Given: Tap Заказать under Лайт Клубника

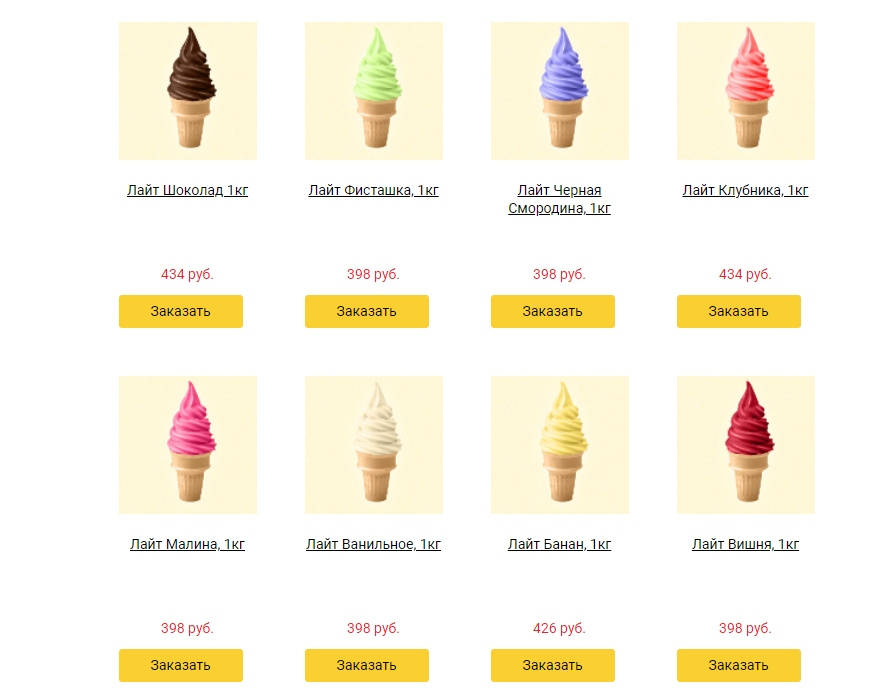Looking at the screenshot, I should pyautogui.click(x=738, y=311).
